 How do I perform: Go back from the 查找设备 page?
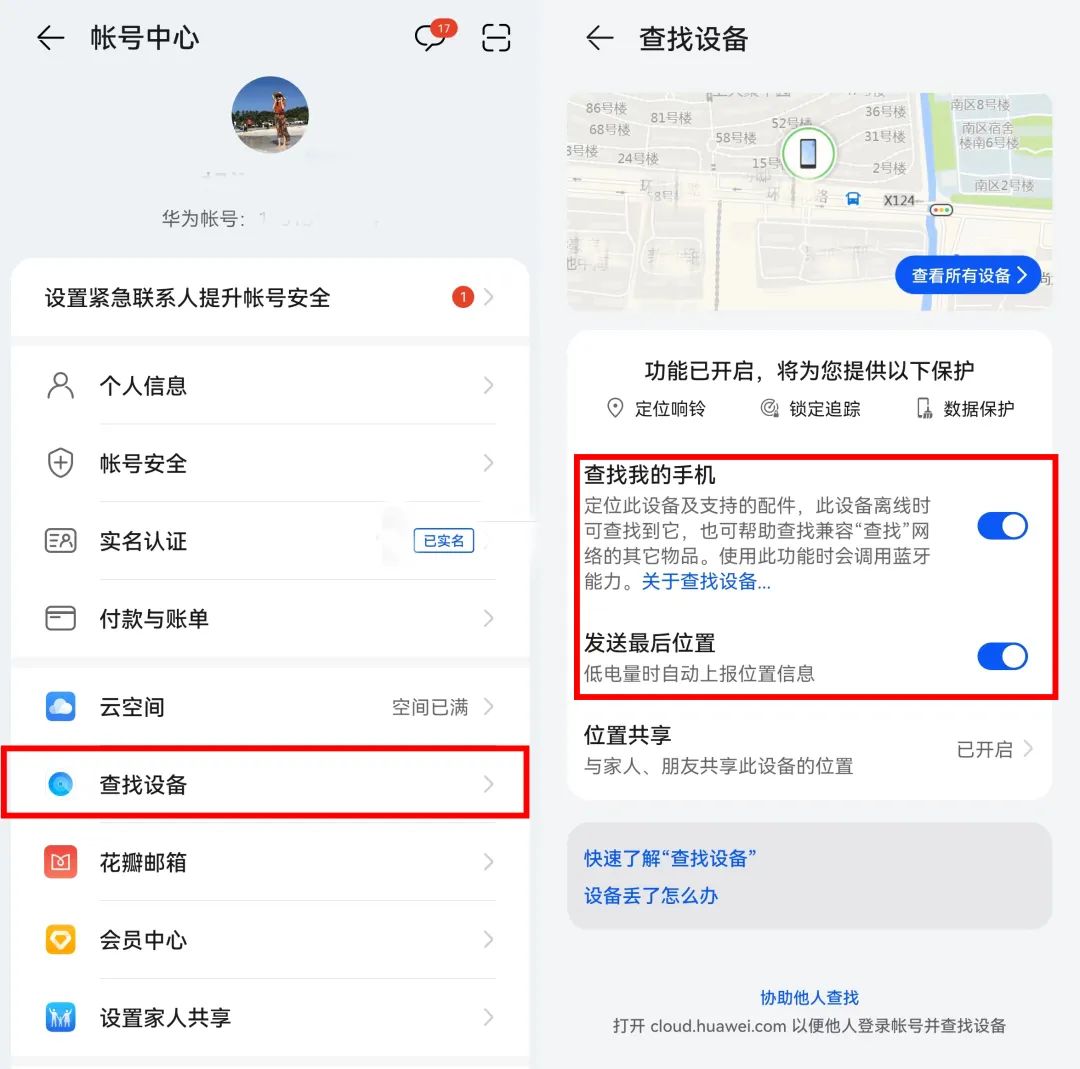(x=599, y=38)
